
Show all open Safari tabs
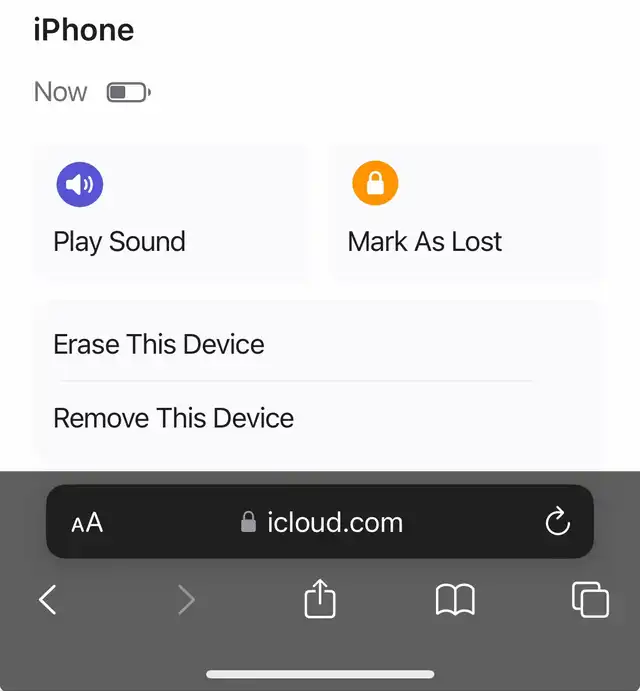click(589, 600)
